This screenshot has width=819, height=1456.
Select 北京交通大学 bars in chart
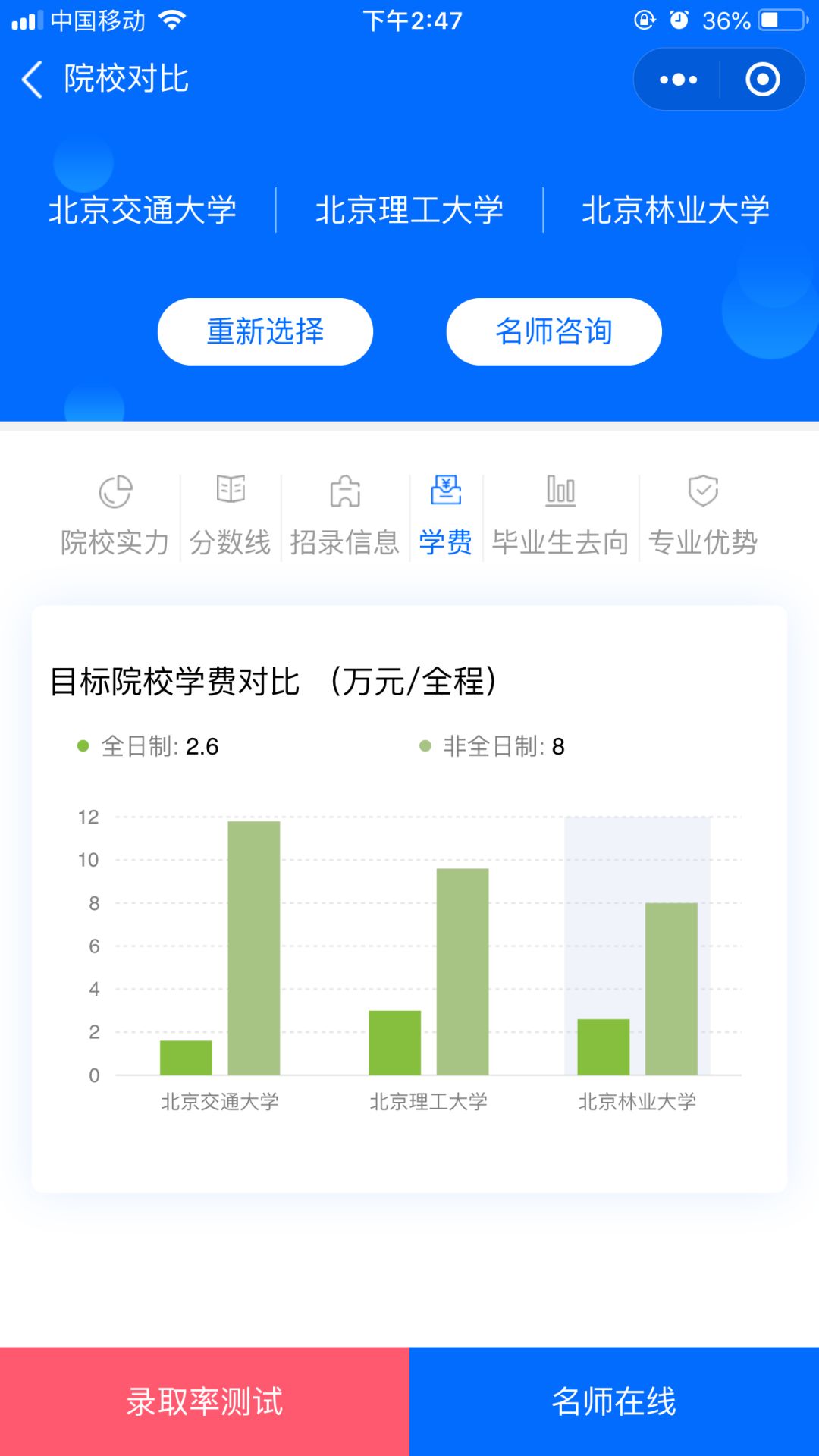point(220,986)
